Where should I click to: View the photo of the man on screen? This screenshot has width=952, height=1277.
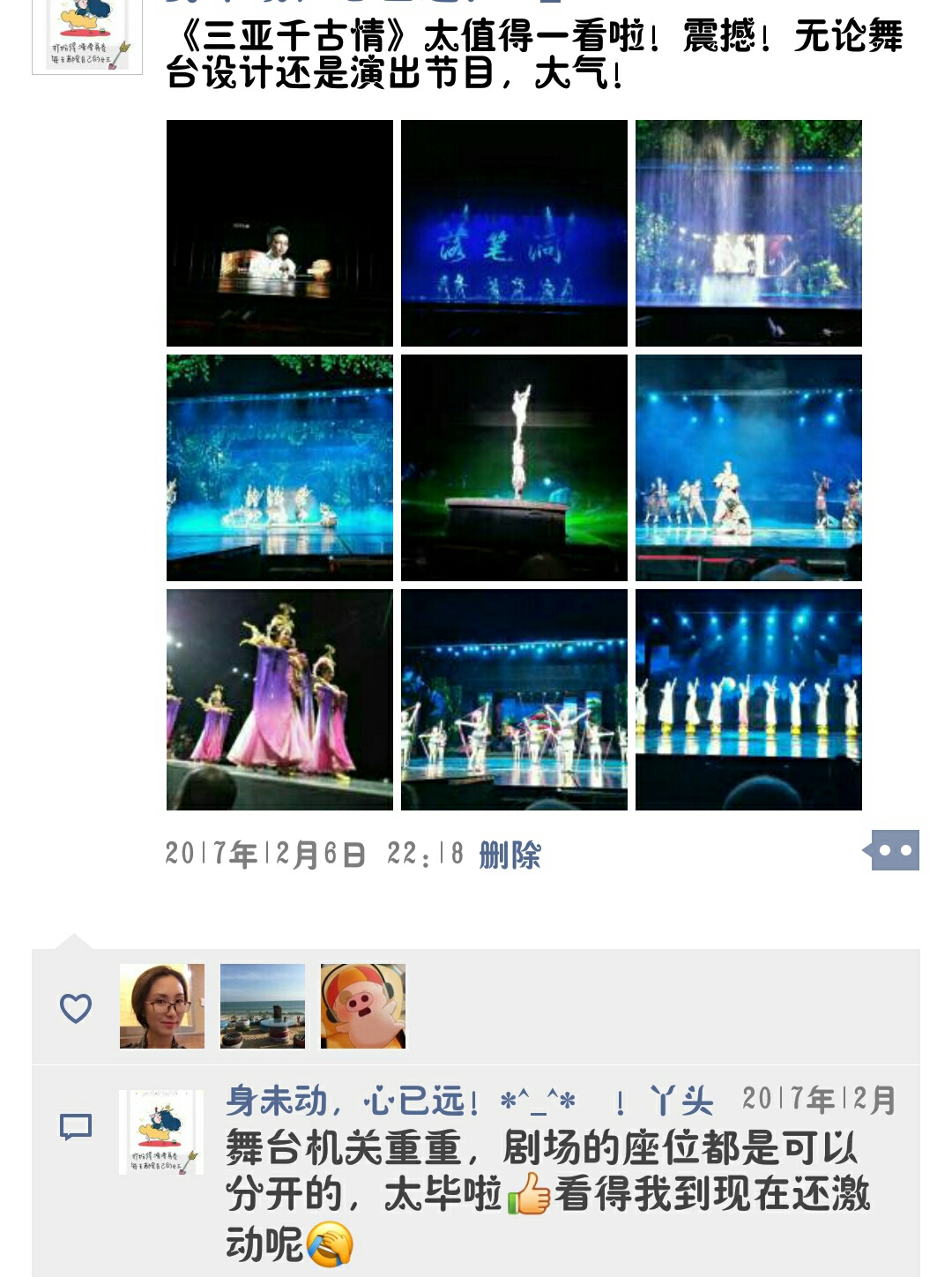(x=279, y=233)
